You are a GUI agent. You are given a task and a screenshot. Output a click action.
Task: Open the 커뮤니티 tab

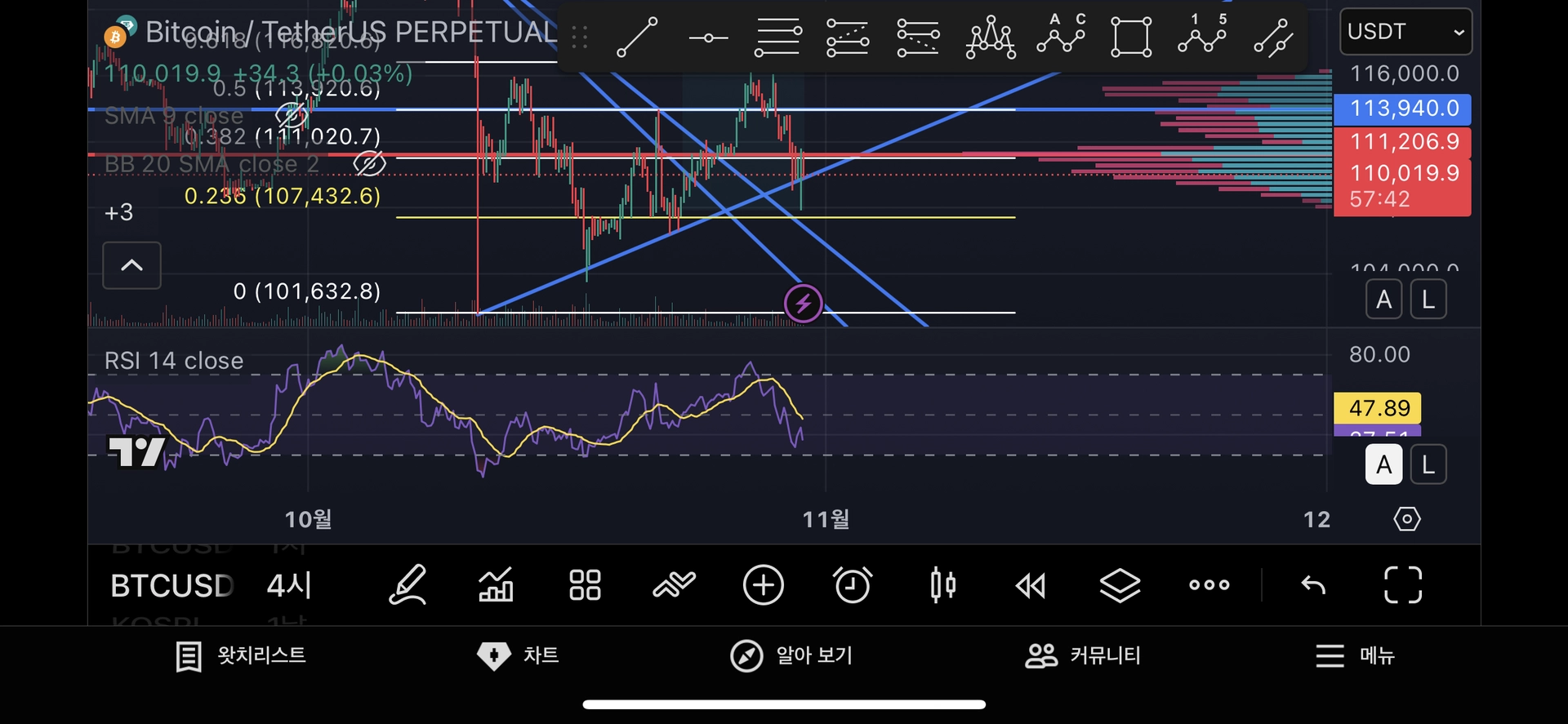pos(1083,655)
